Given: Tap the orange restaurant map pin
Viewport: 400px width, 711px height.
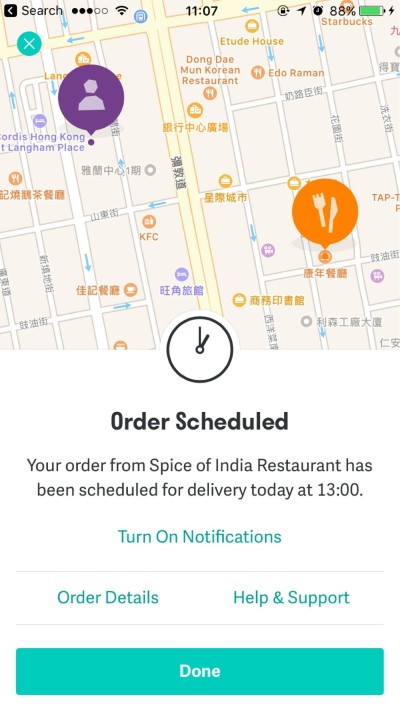Looking at the screenshot, I should (325, 214).
